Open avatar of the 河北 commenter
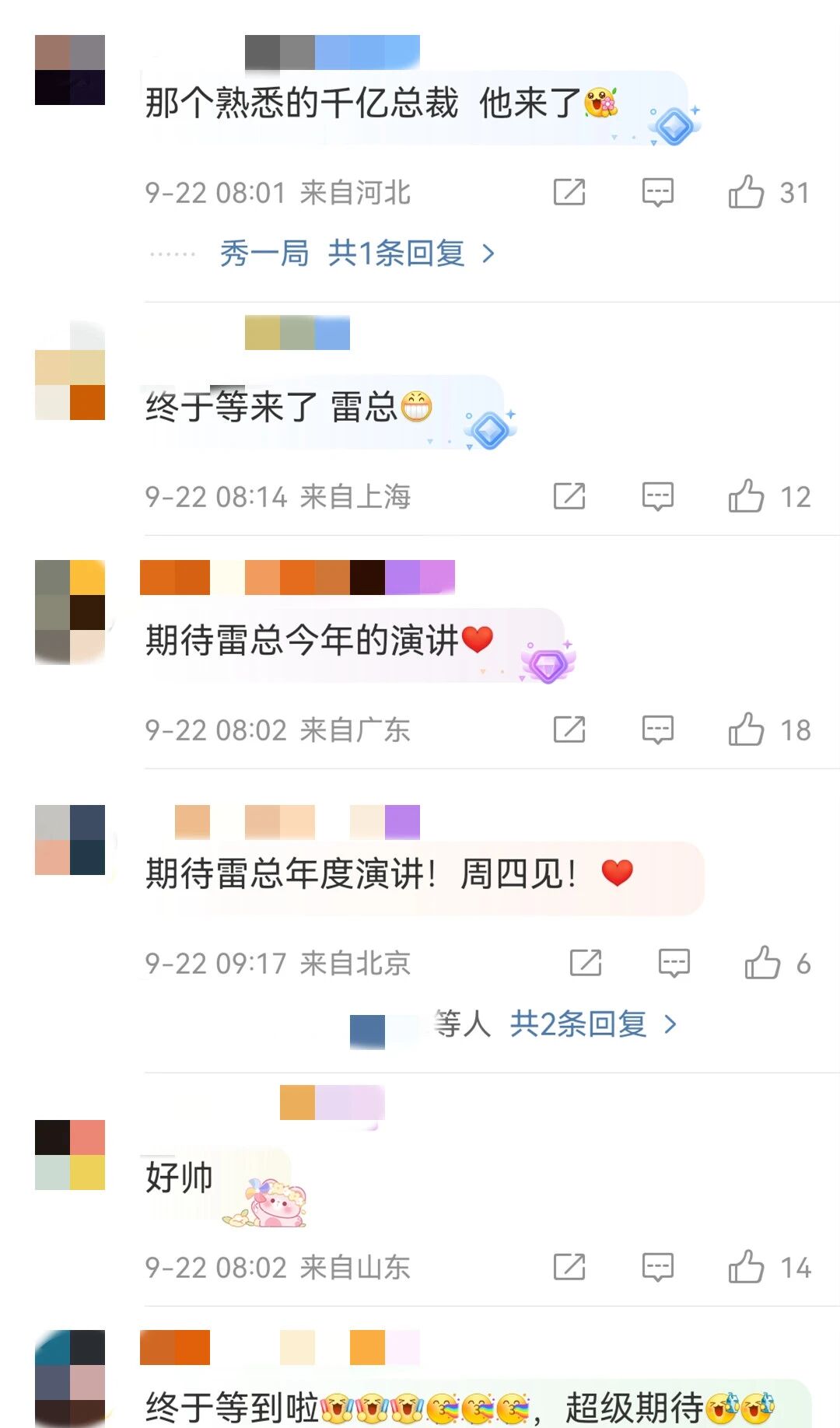Image resolution: width=840 pixels, height=1428 pixels. tap(70, 70)
